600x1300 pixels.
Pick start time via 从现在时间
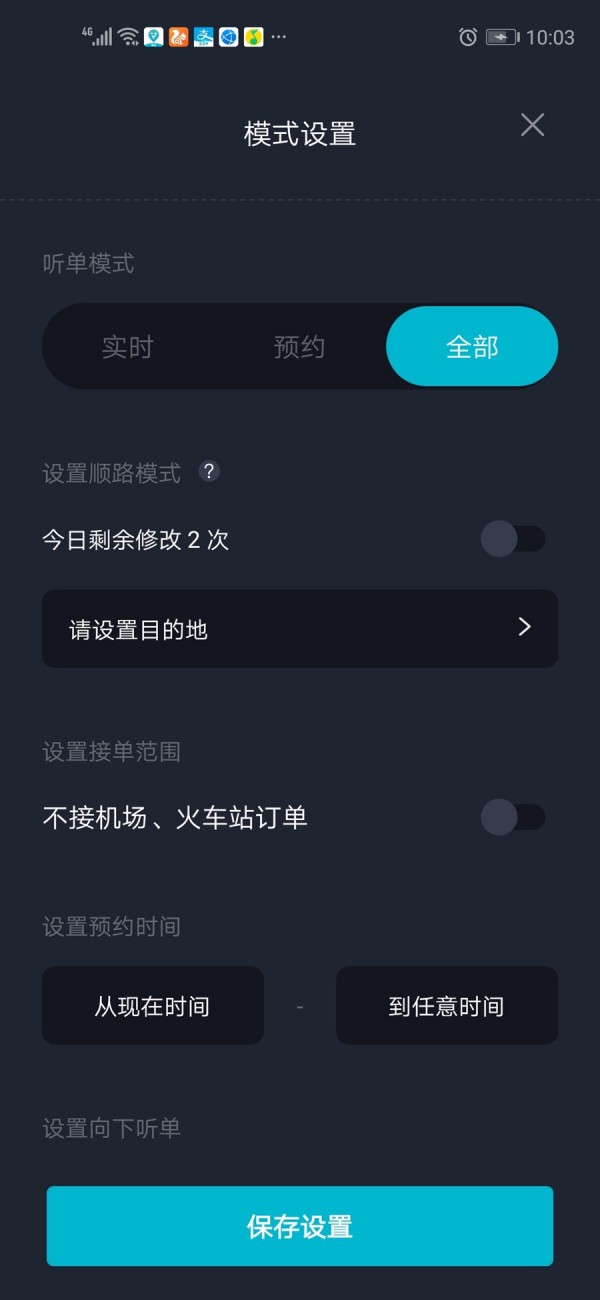point(153,1006)
